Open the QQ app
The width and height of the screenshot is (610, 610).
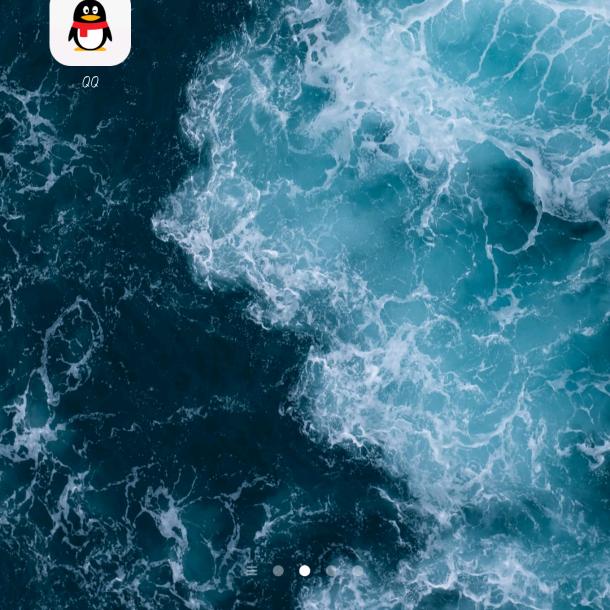pyautogui.click(x=90, y=30)
